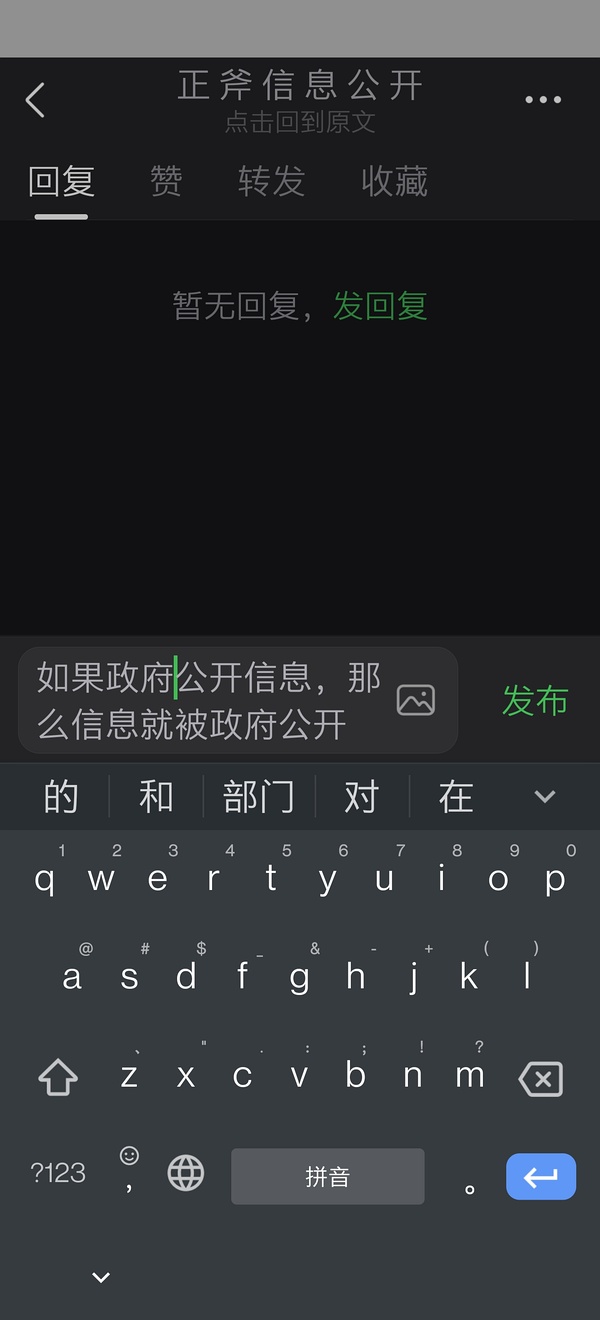The width and height of the screenshot is (600, 1320).
Task: Tap the title to return to original post
Action: tap(300, 100)
